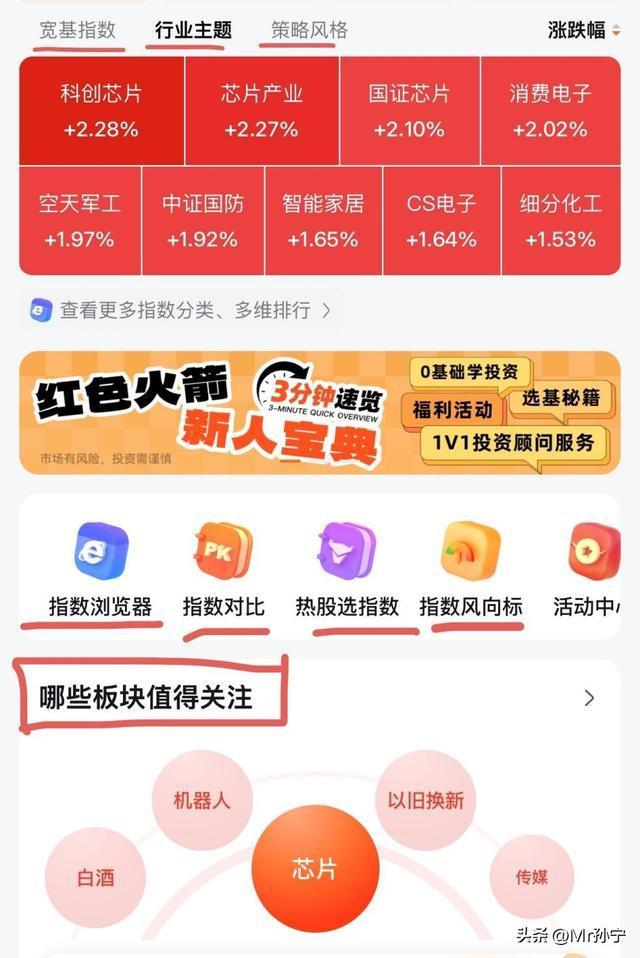Open 查看更多指数分类、多维排行 link
The image size is (640, 958).
tap(183, 310)
